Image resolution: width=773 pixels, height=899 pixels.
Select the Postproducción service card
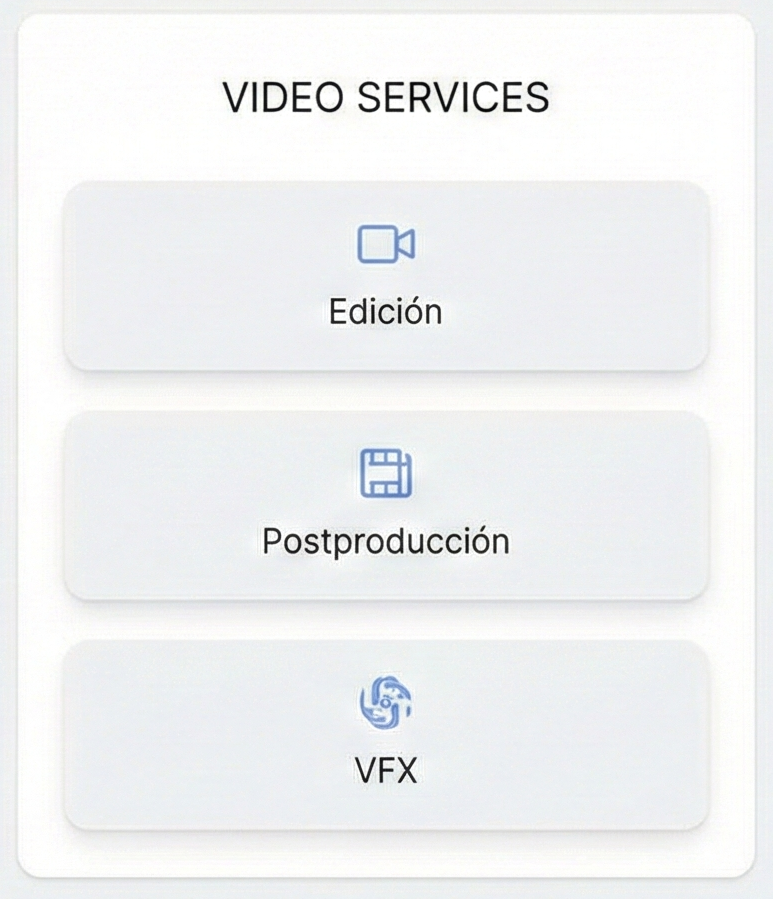pos(386,505)
